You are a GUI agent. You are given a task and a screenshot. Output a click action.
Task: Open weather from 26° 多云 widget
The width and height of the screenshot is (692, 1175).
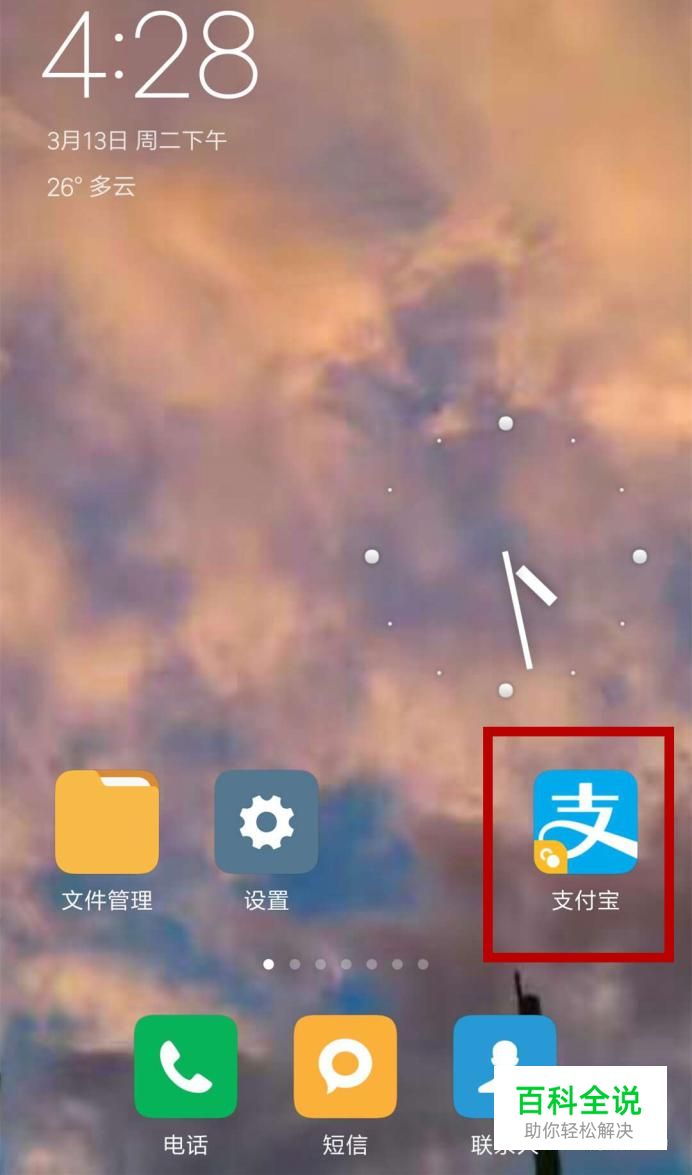(x=91, y=187)
